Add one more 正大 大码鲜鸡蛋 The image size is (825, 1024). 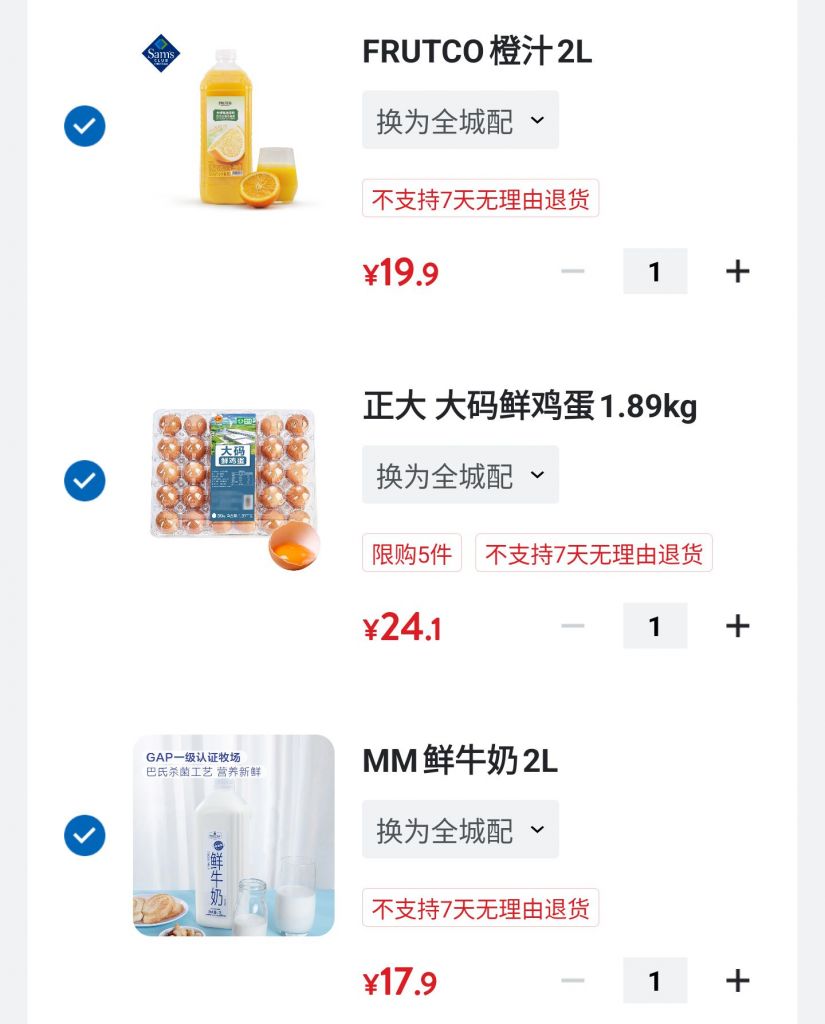[x=737, y=626]
